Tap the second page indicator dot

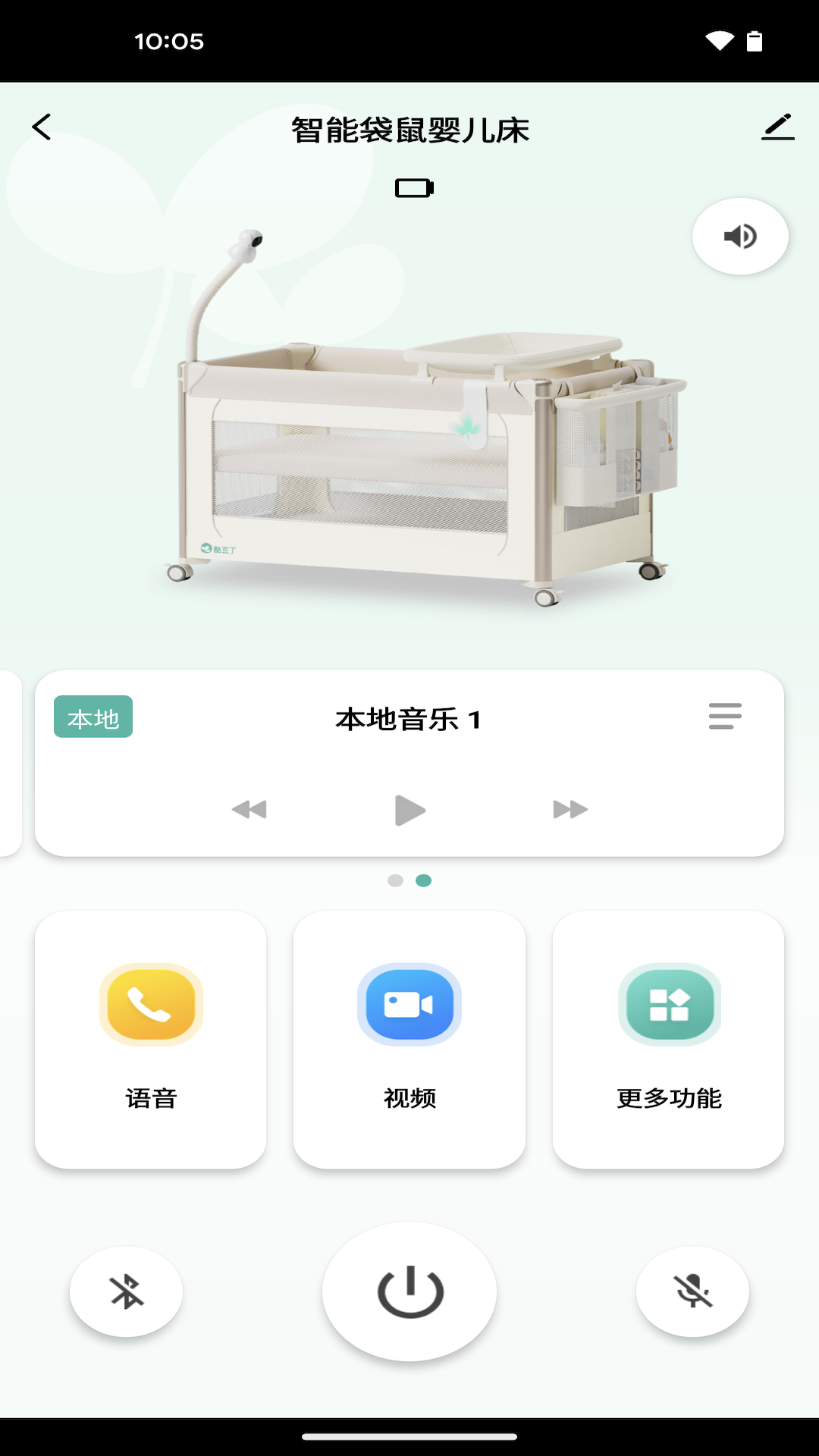423,881
